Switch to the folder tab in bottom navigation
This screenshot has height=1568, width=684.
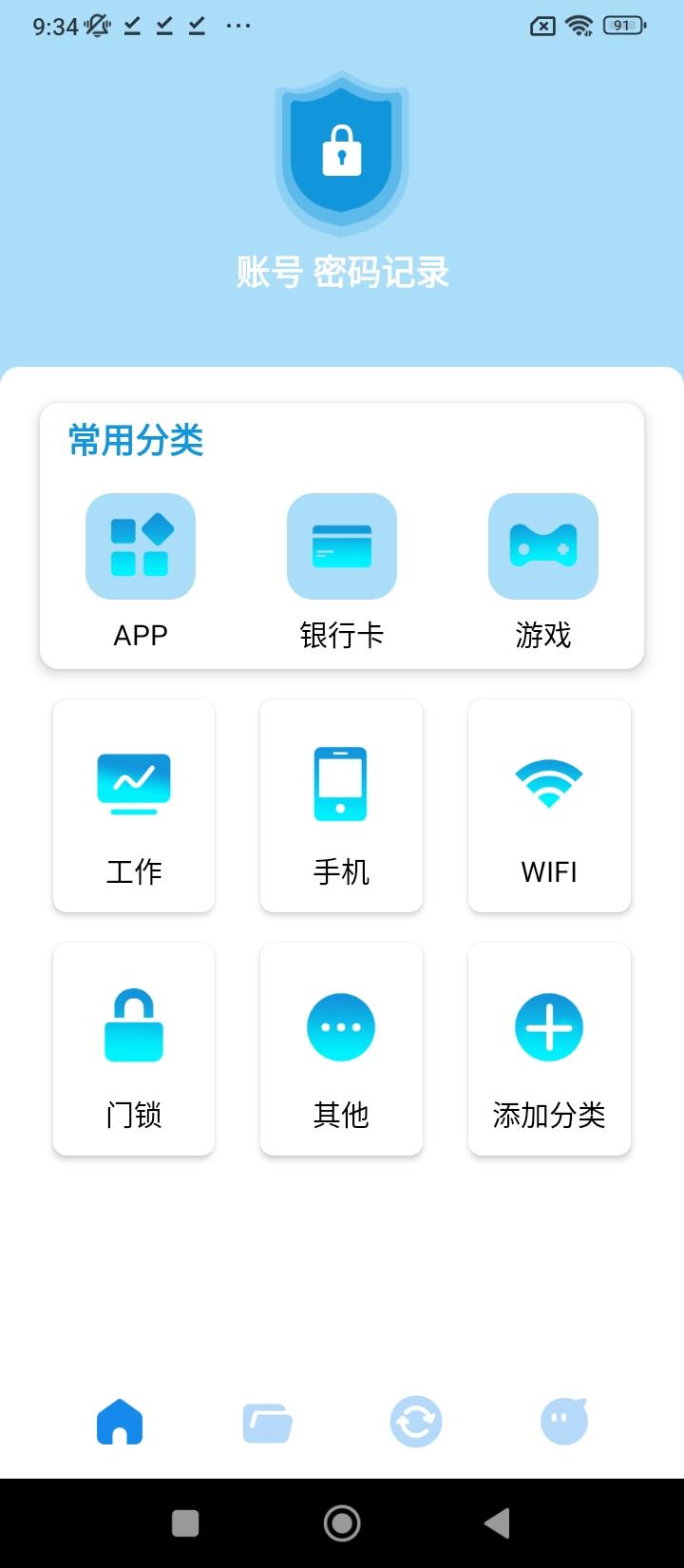pyautogui.click(x=267, y=1422)
